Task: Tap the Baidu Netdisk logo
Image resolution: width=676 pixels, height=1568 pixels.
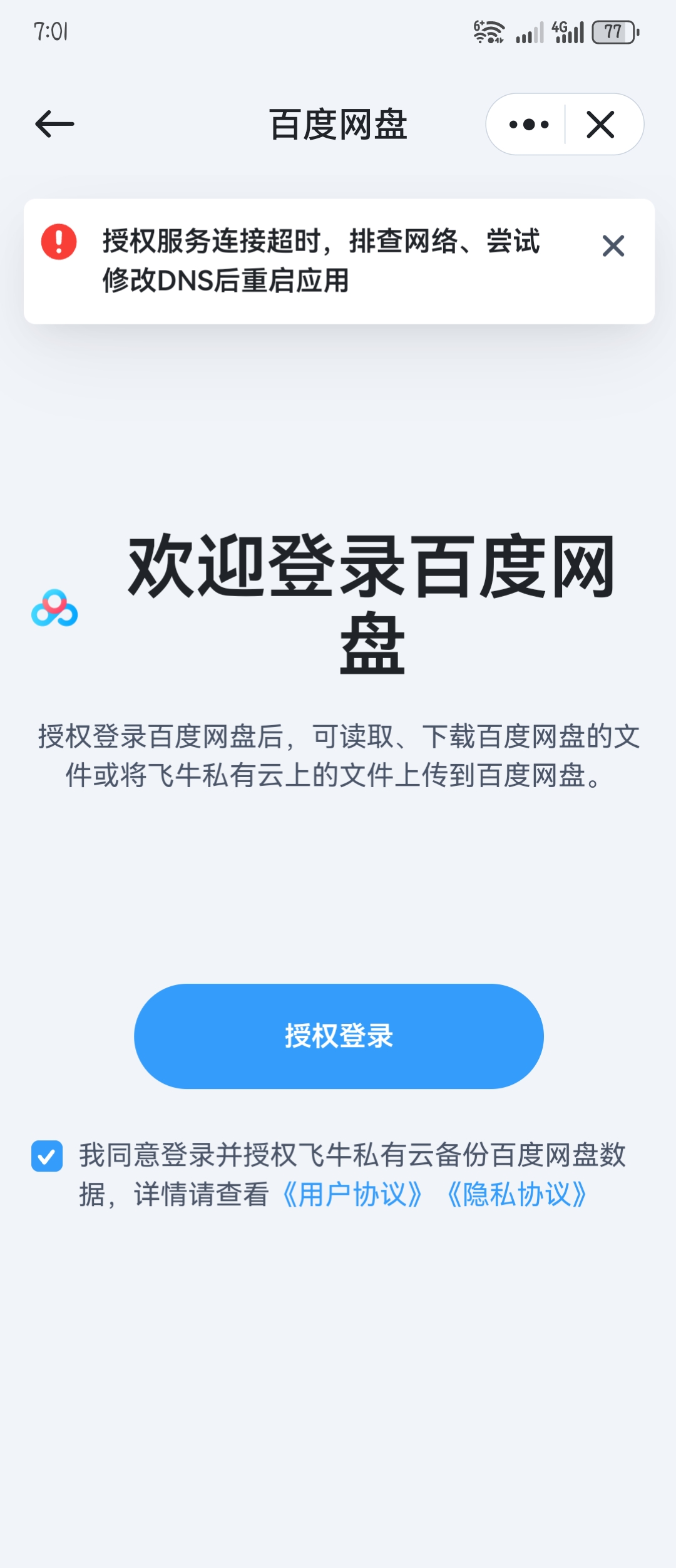Action: pos(55,607)
